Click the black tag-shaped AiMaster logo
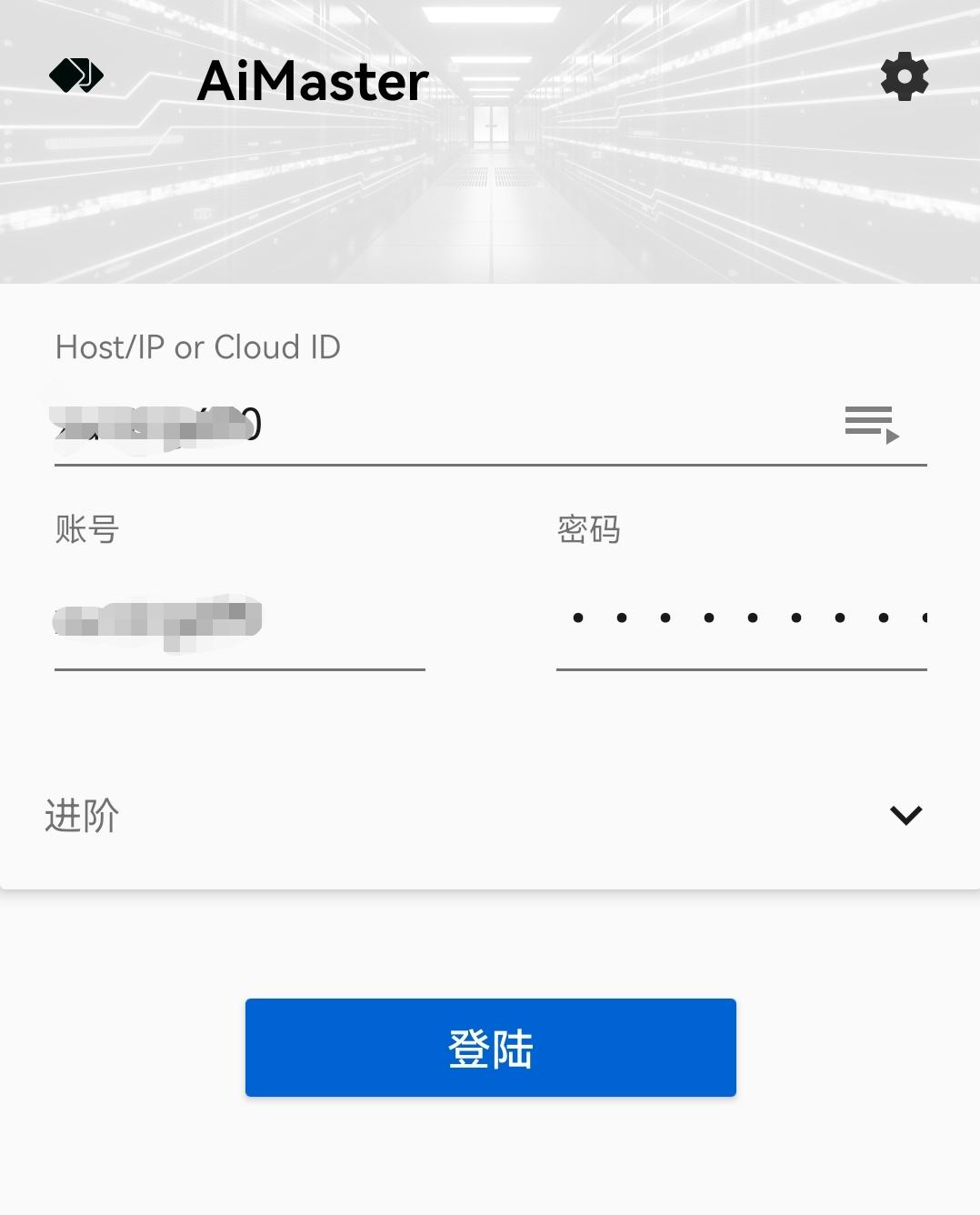 point(76,76)
